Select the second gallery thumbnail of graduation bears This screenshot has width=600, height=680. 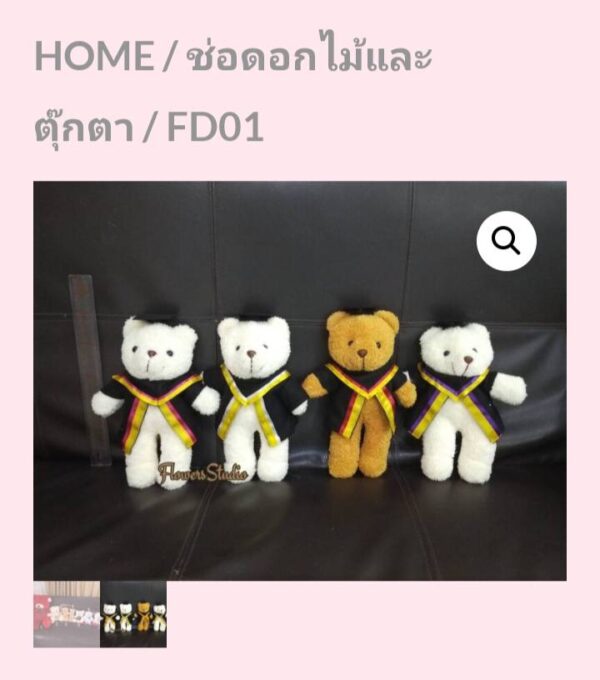click(x=133, y=613)
